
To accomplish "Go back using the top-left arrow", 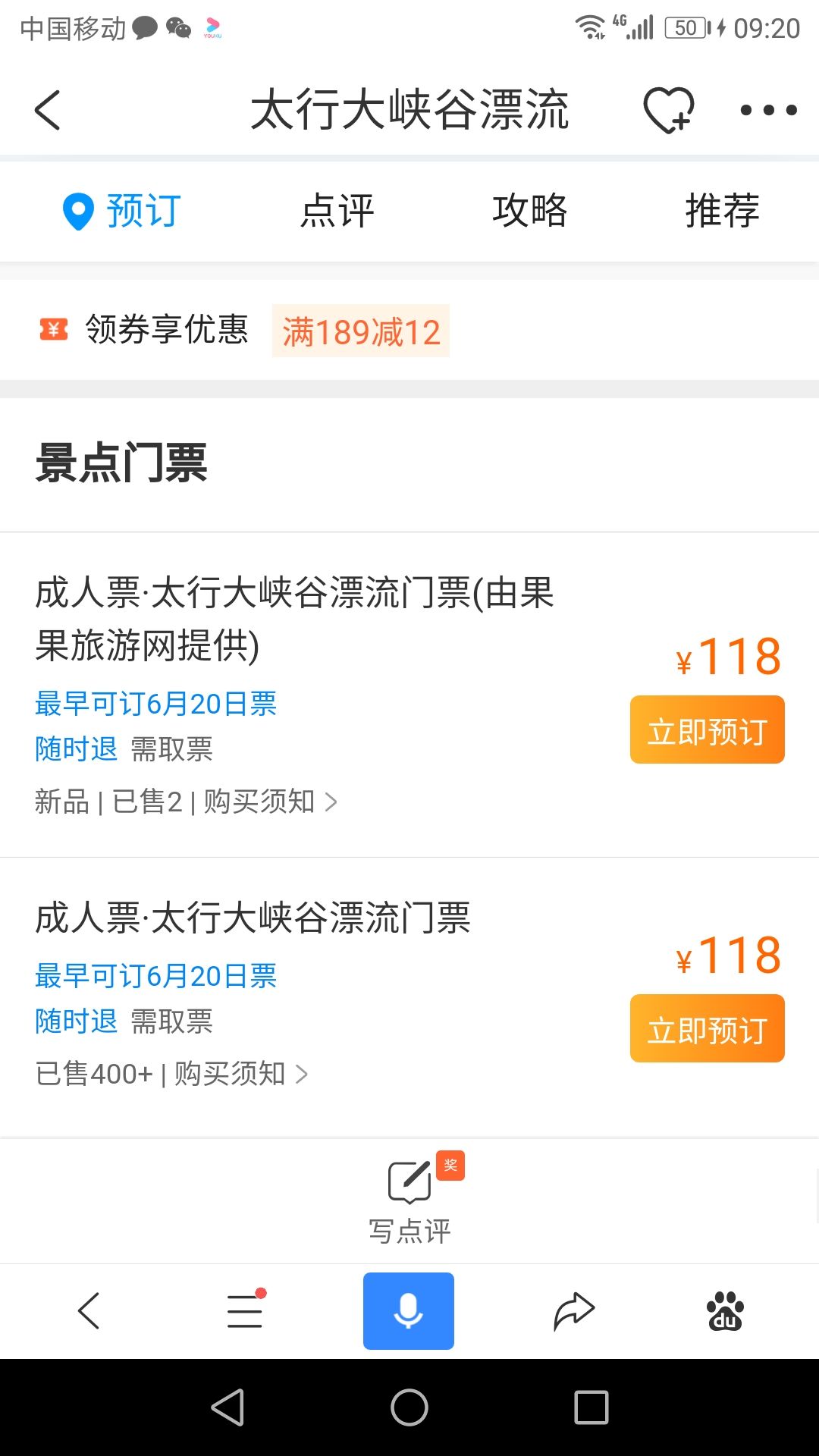I will coord(47,110).
